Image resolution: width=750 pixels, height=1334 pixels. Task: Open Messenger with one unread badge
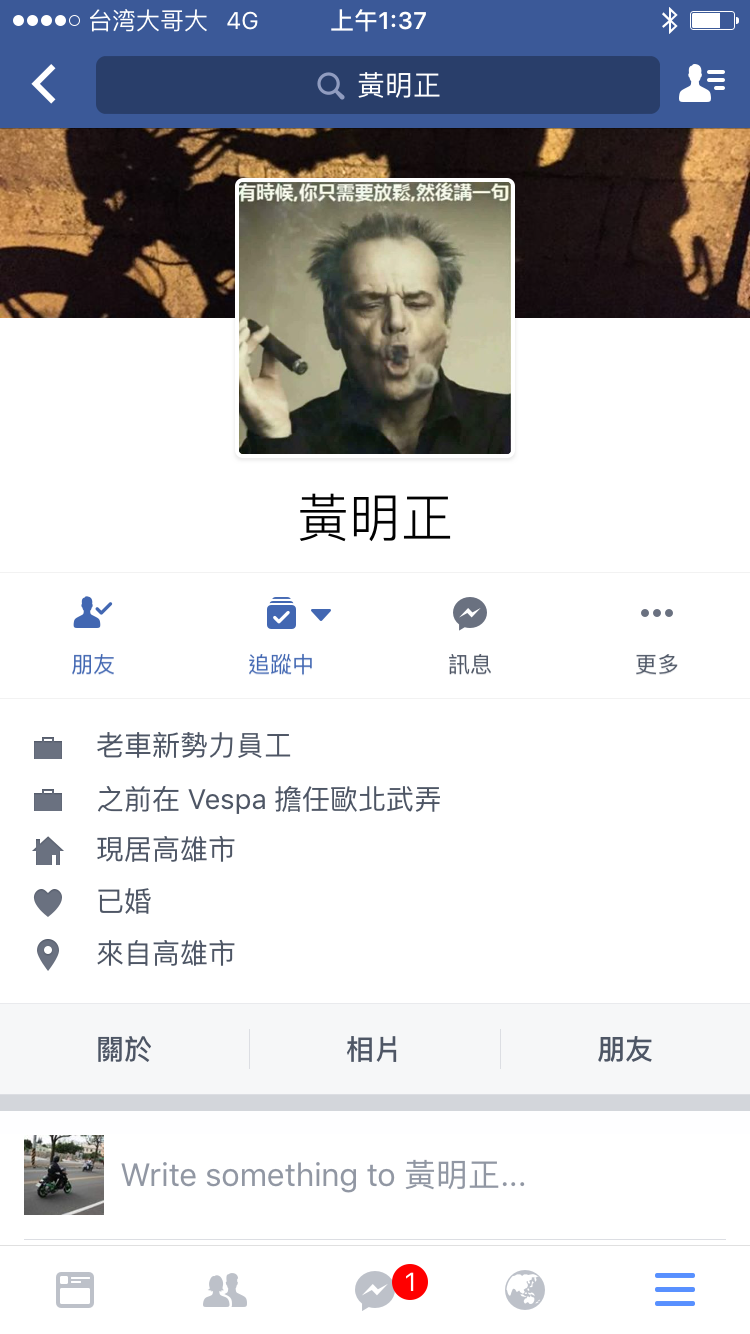[x=376, y=1290]
